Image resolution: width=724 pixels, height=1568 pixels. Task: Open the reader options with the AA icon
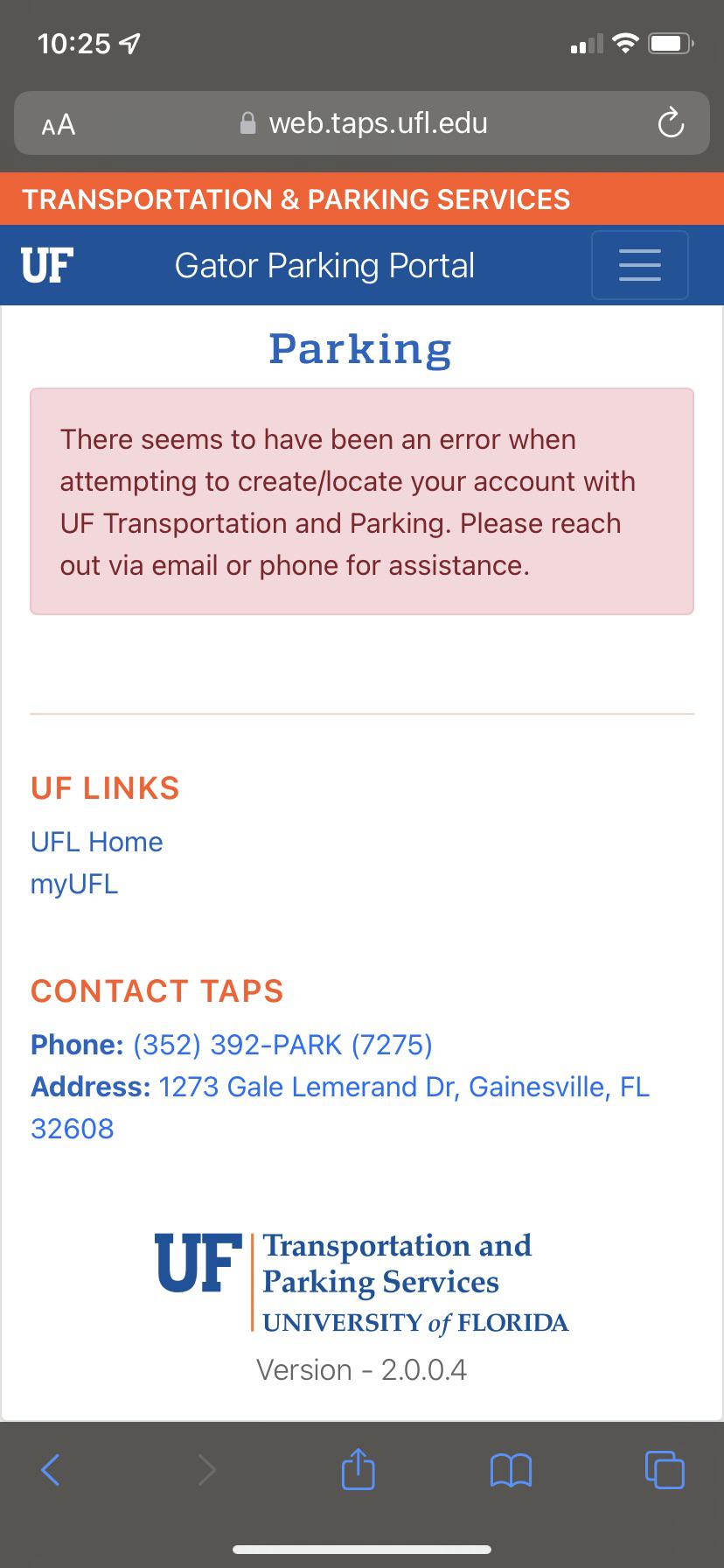coord(56,123)
